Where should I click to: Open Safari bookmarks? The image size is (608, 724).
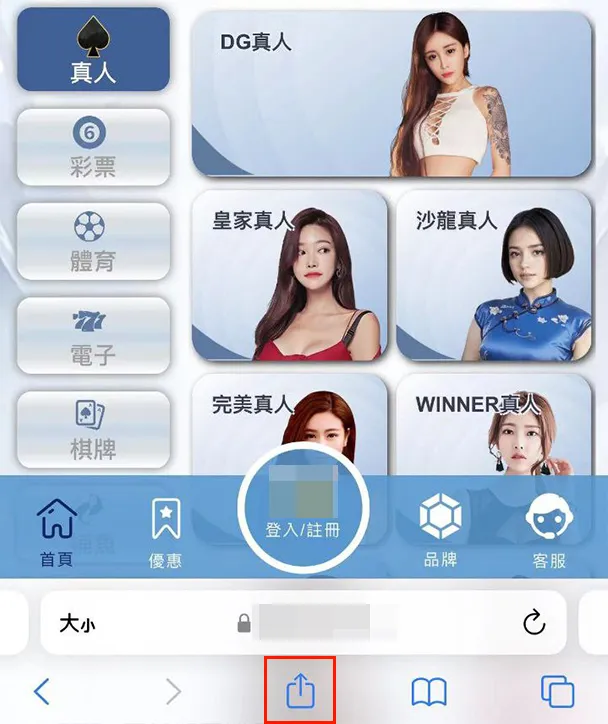coord(428,690)
